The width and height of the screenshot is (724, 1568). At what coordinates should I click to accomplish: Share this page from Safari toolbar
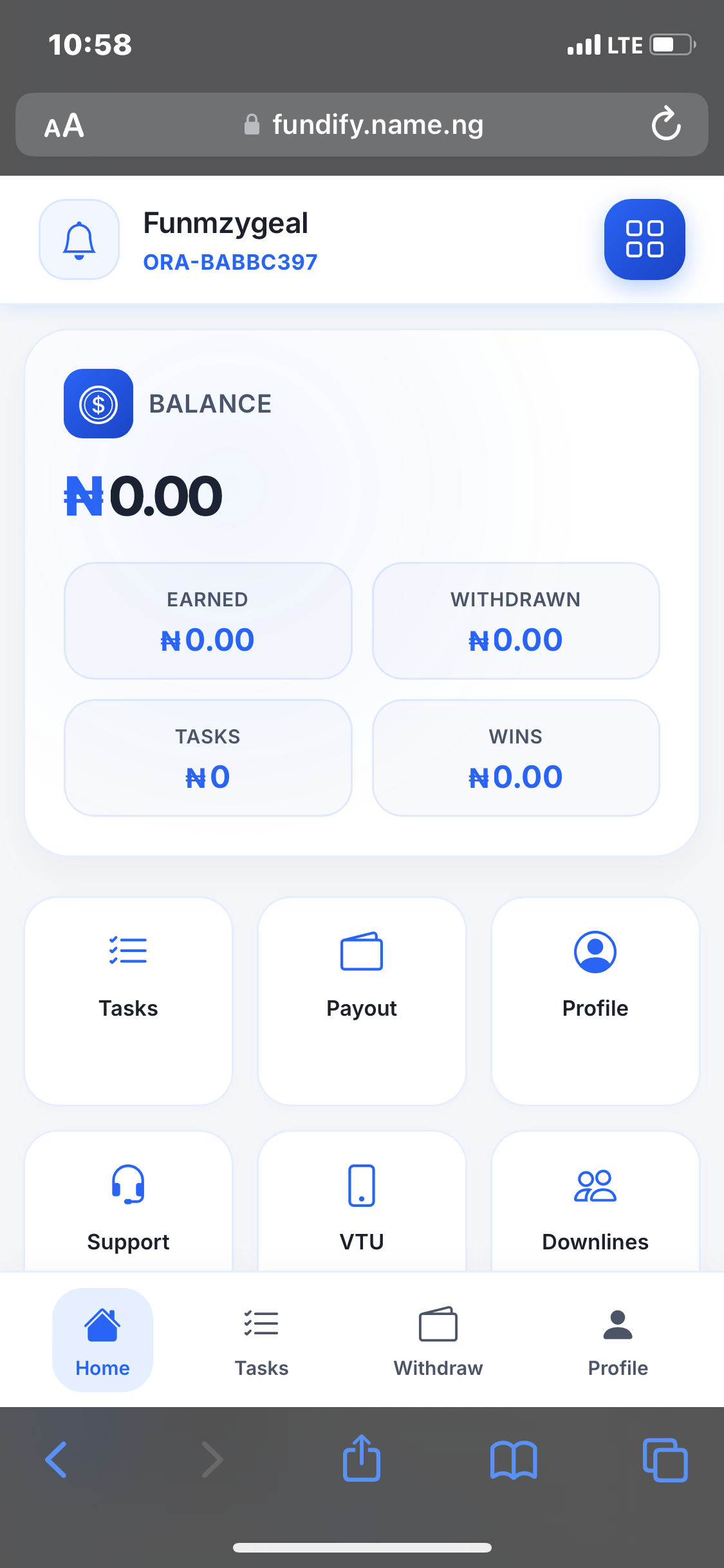pos(362,1460)
